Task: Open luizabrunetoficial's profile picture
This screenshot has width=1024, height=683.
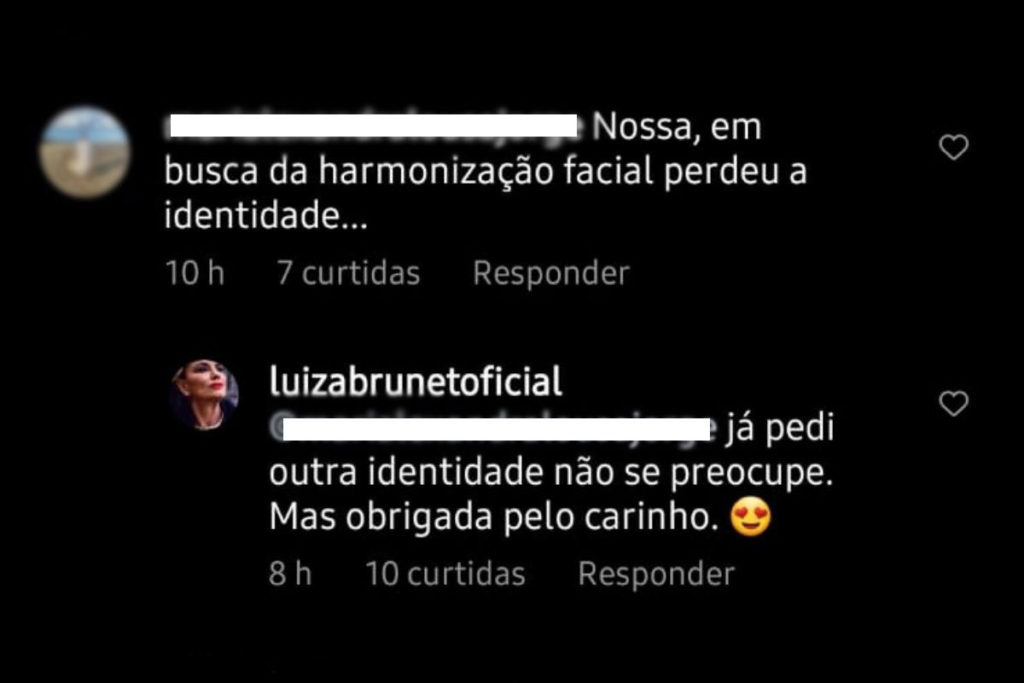Action: [204, 395]
